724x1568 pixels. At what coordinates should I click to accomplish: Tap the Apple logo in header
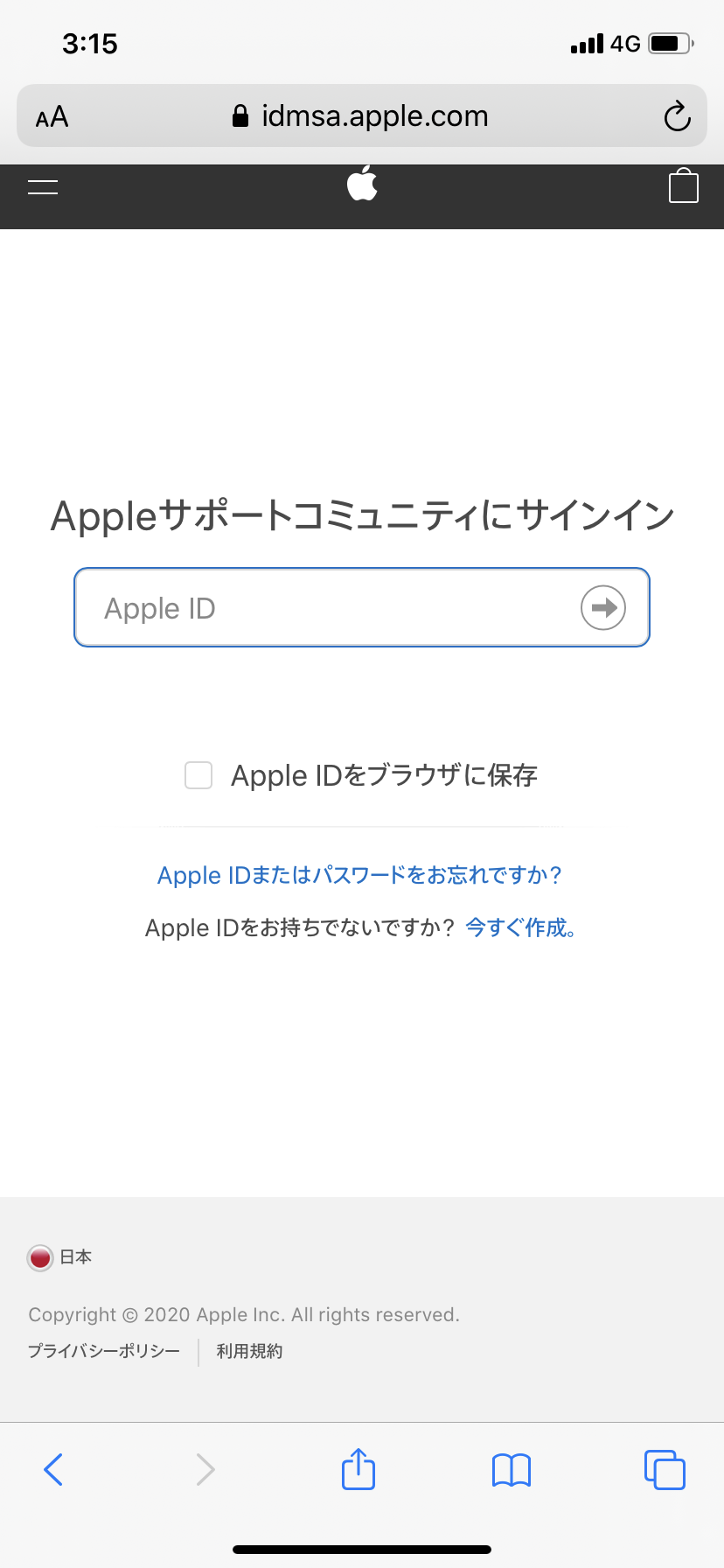coord(362,184)
